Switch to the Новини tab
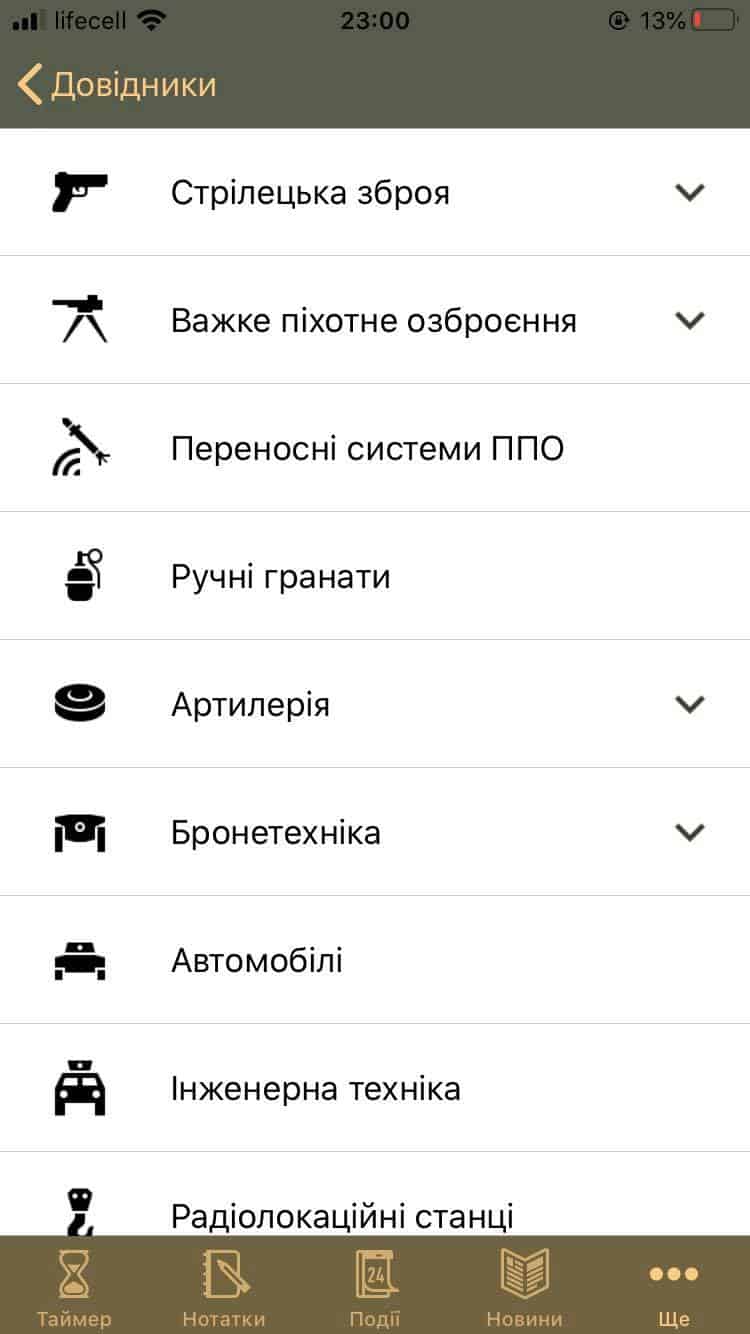Viewport: 750px width, 1334px height. point(524,1288)
